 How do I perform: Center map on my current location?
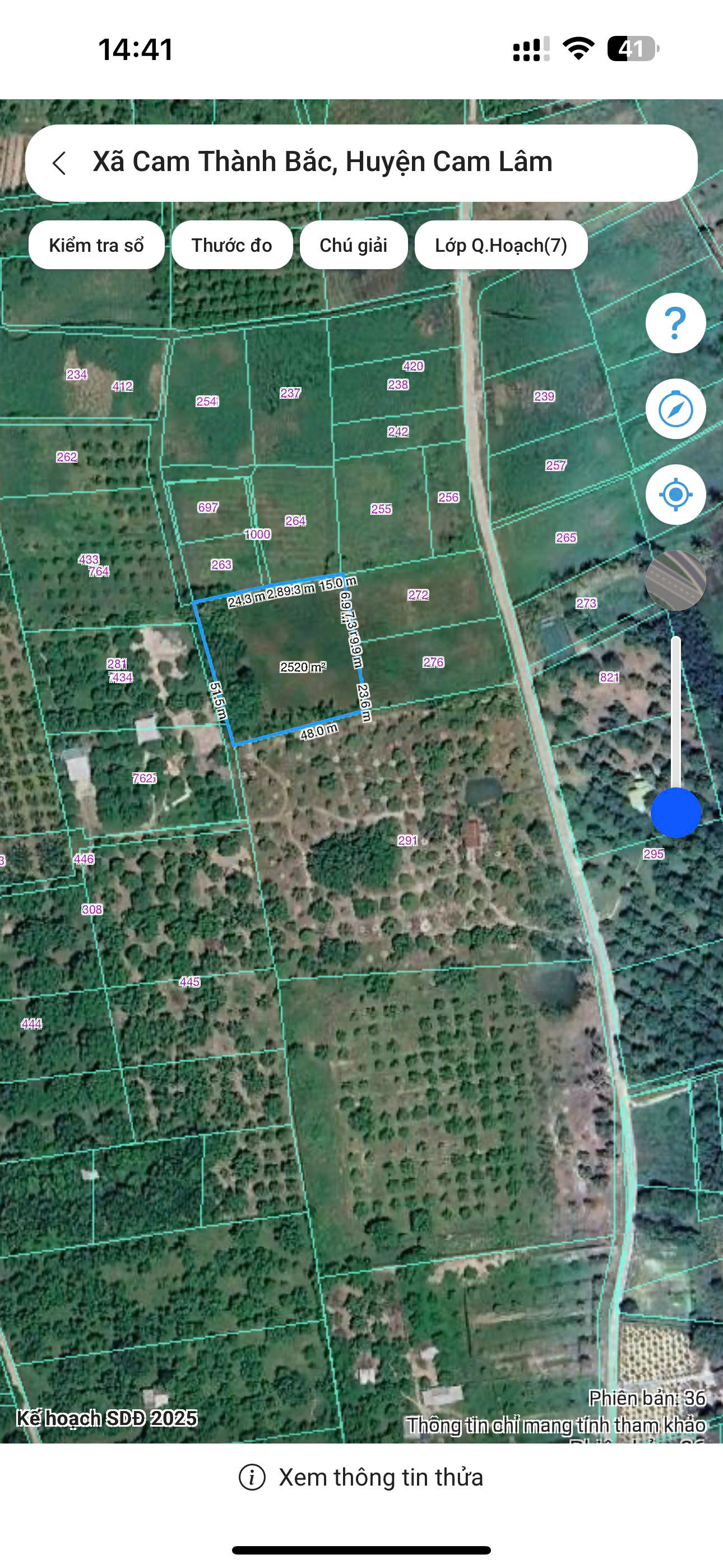[x=675, y=494]
